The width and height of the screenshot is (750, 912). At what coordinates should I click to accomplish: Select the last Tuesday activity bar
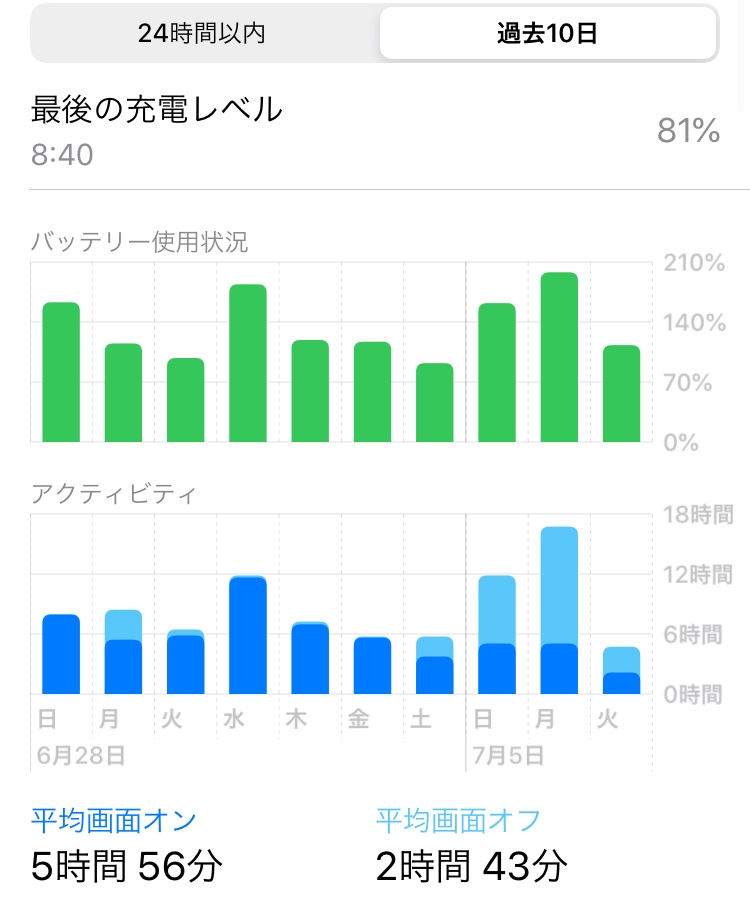tap(621, 671)
